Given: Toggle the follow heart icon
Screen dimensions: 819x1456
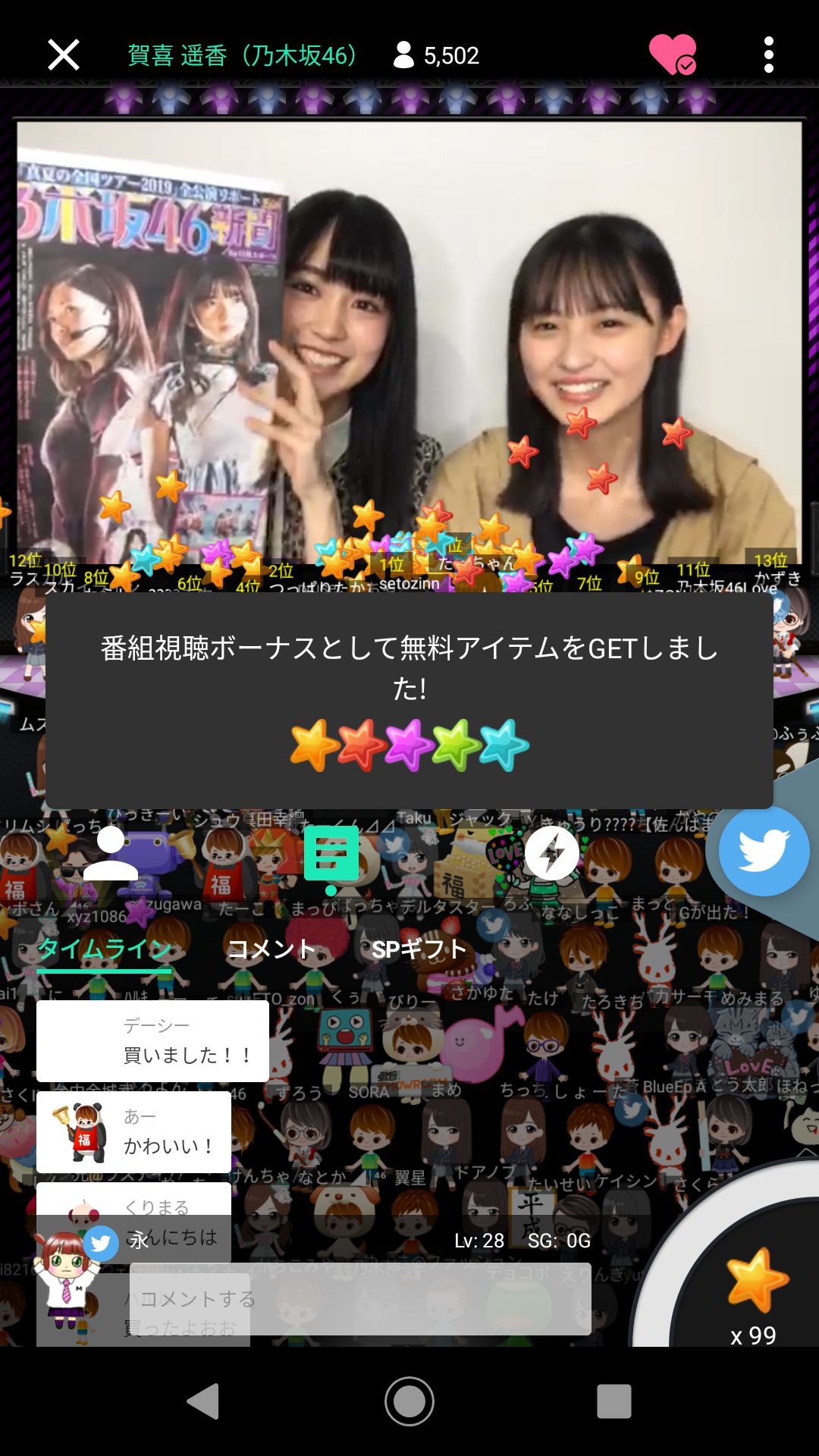Looking at the screenshot, I should point(672,55).
